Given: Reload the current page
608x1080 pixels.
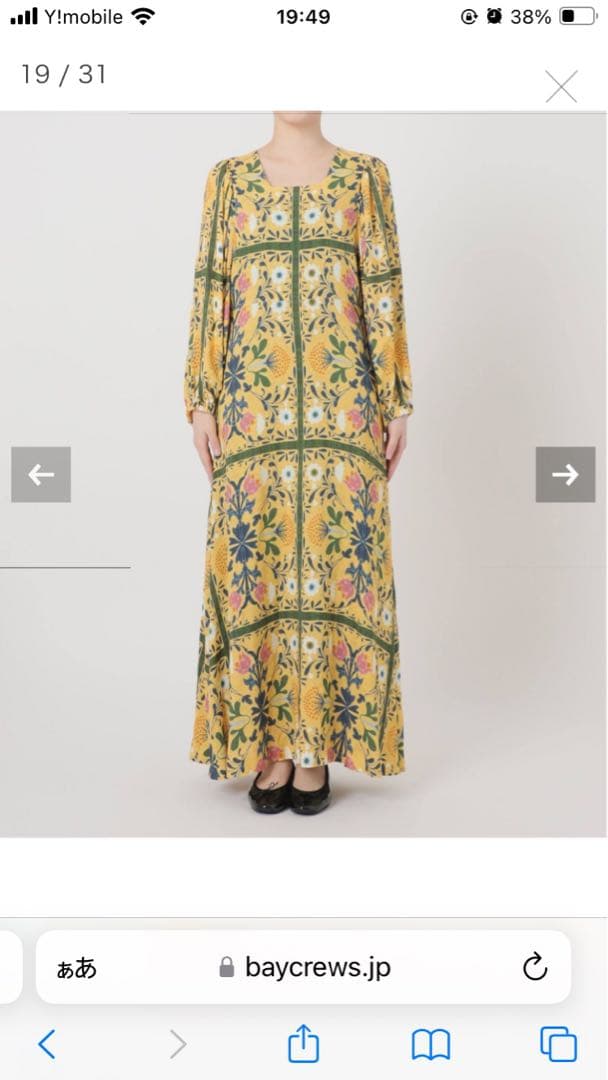Looking at the screenshot, I should pos(535,967).
